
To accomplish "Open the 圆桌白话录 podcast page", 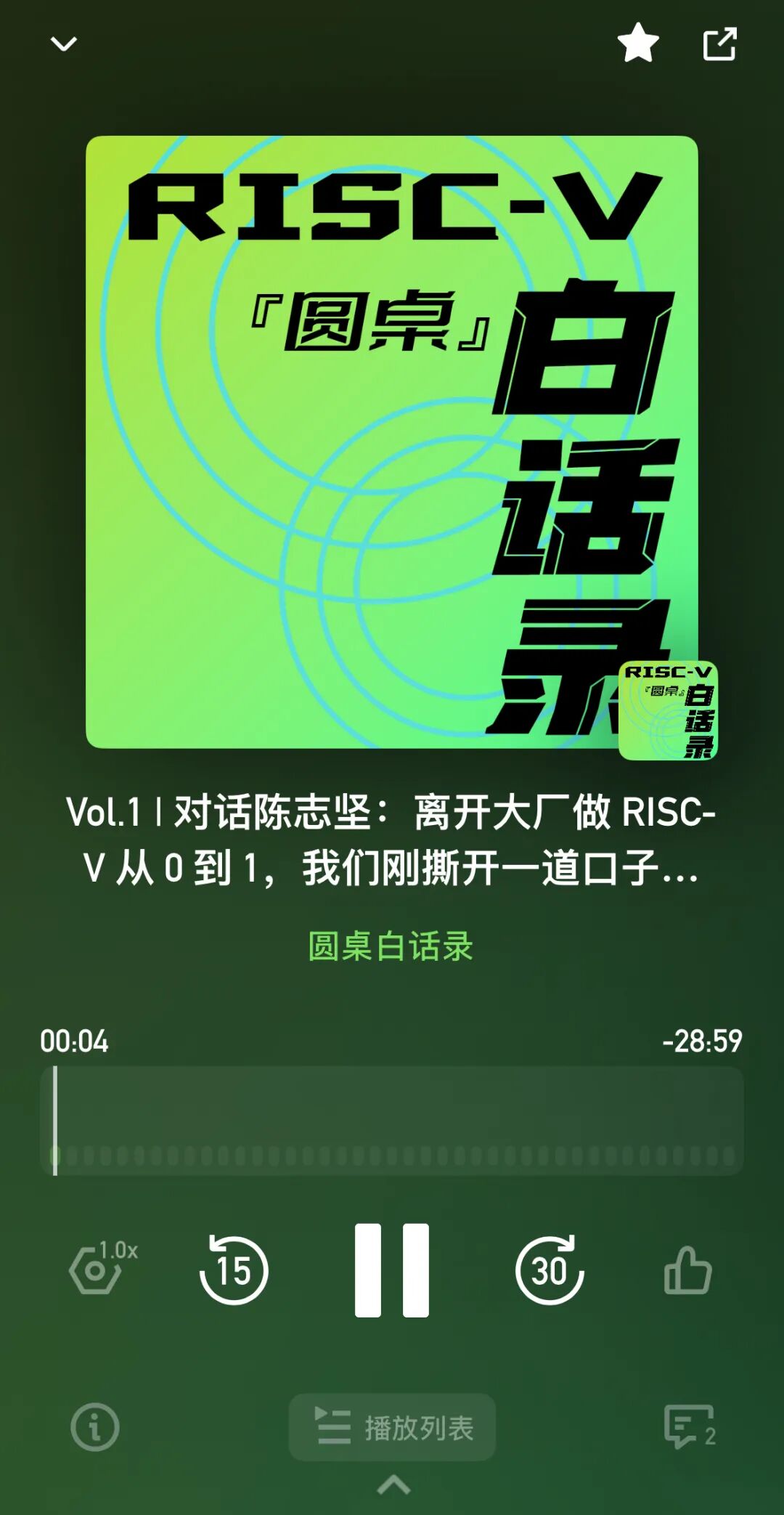I will [x=391, y=946].
